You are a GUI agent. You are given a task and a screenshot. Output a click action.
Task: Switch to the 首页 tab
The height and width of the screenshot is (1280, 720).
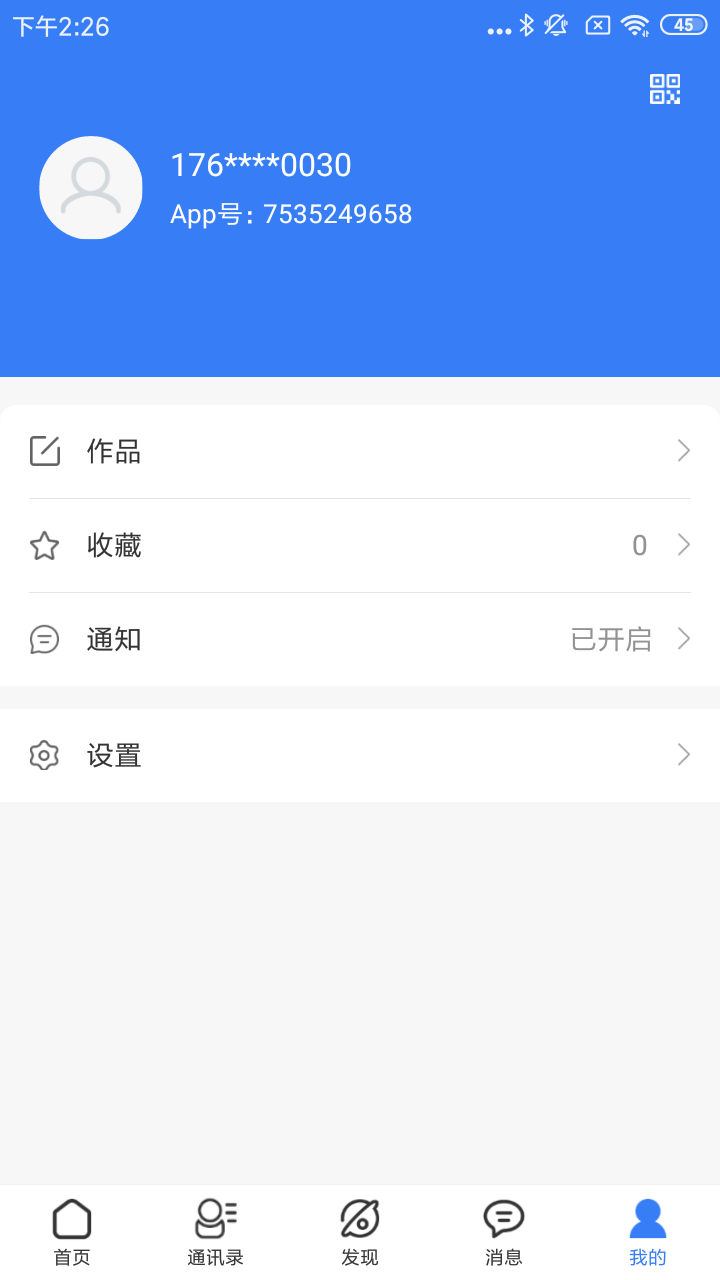[72, 1232]
